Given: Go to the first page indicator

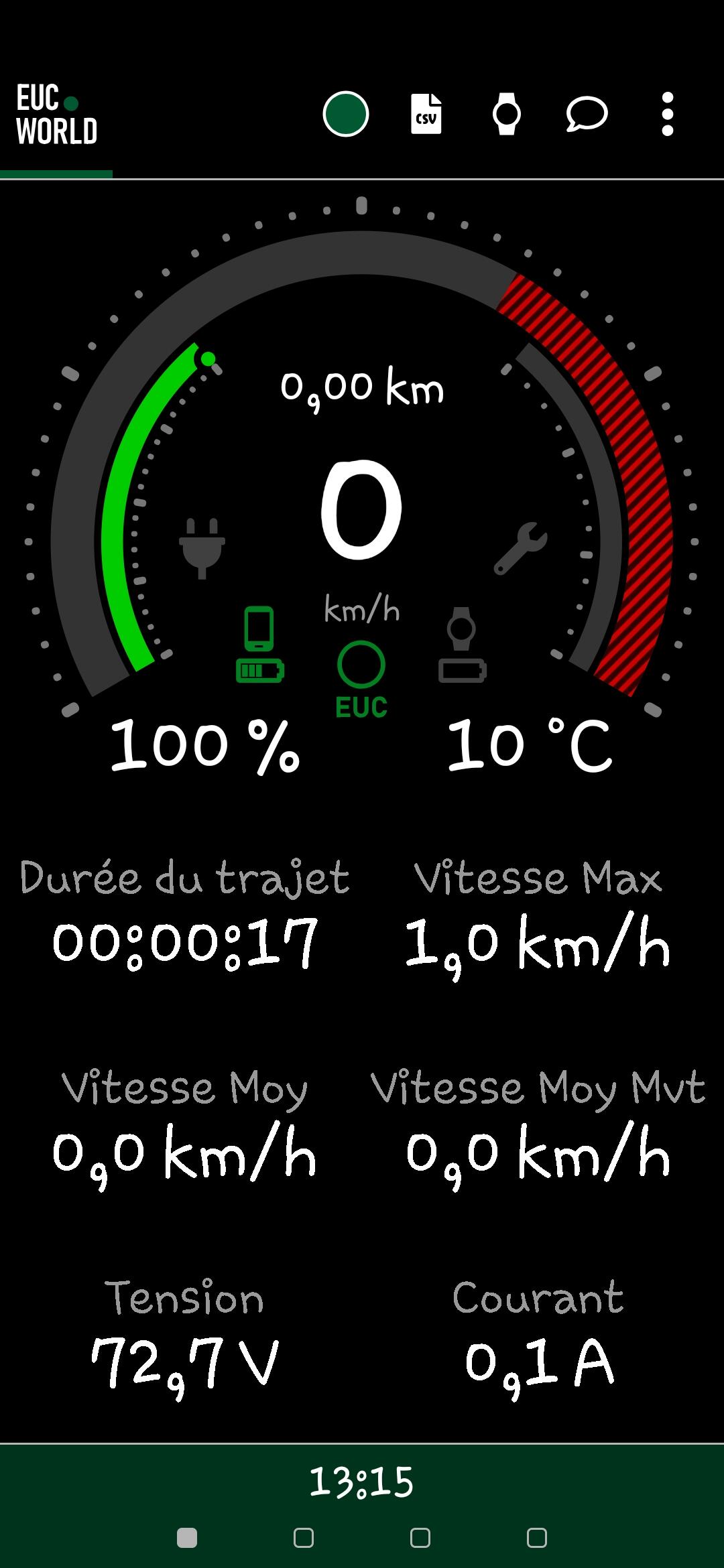Looking at the screenshot, I should pos(187,1538).
